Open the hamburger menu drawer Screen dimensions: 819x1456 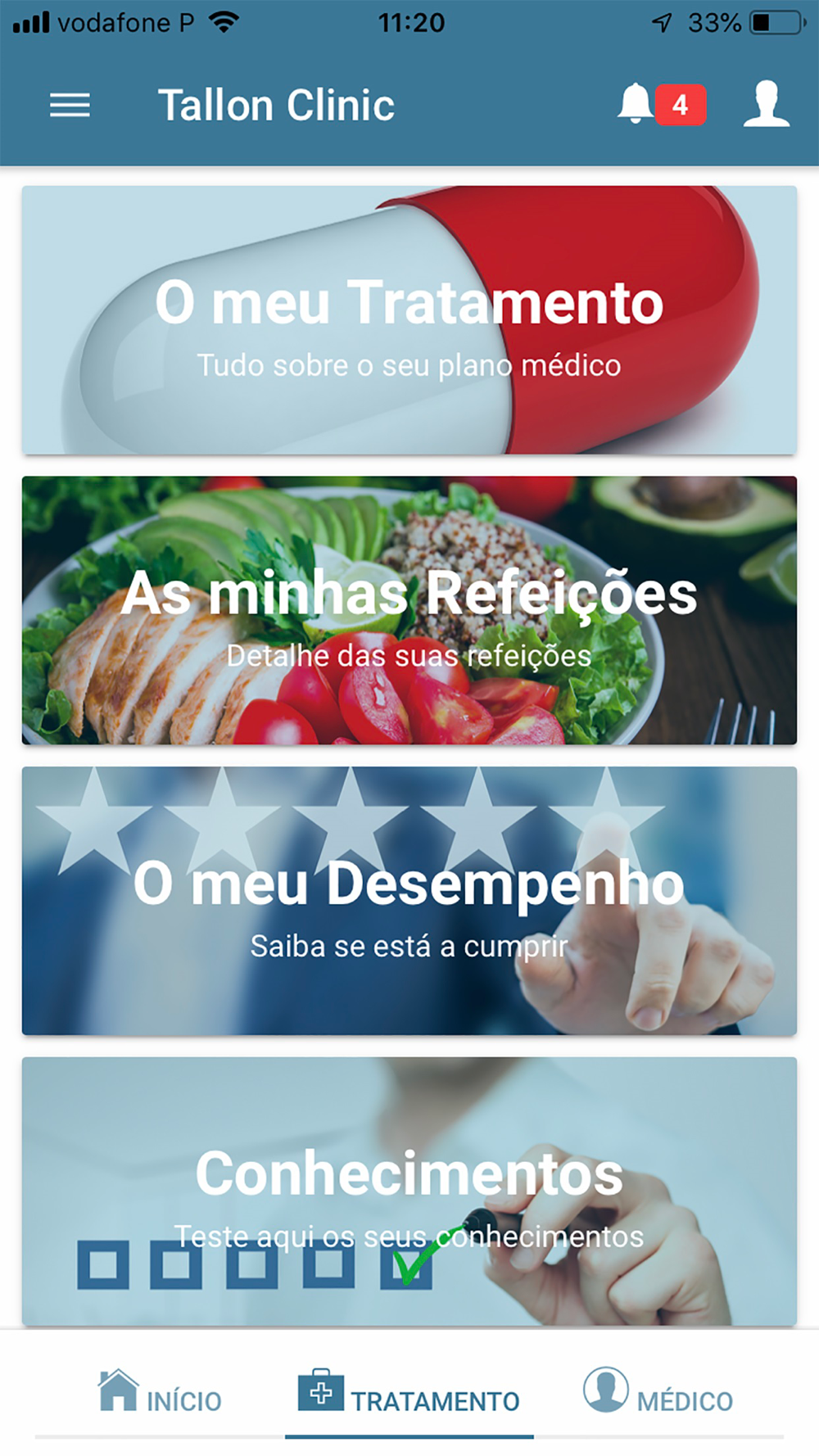70,106
